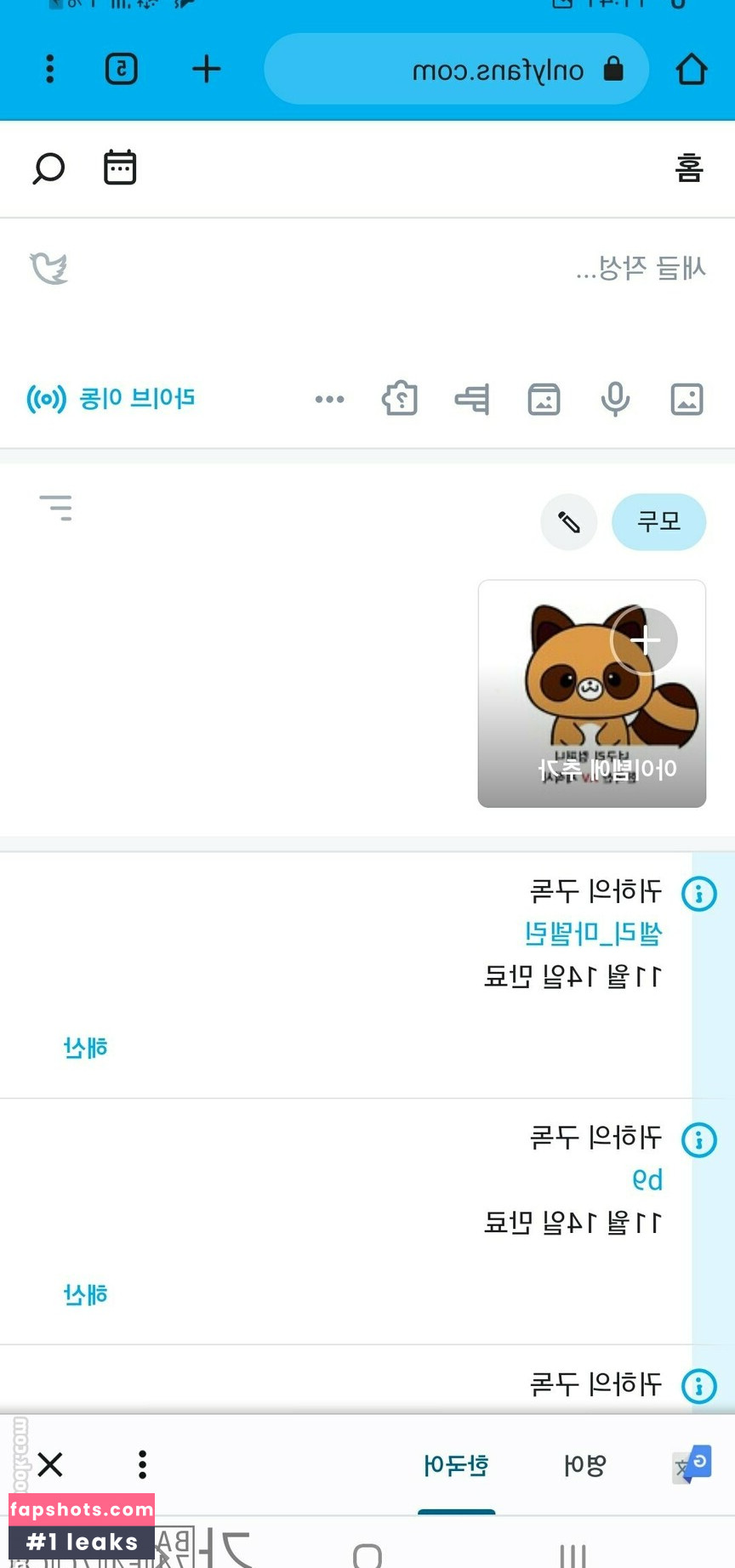Add a new browser tab

[x=206, y=69]
